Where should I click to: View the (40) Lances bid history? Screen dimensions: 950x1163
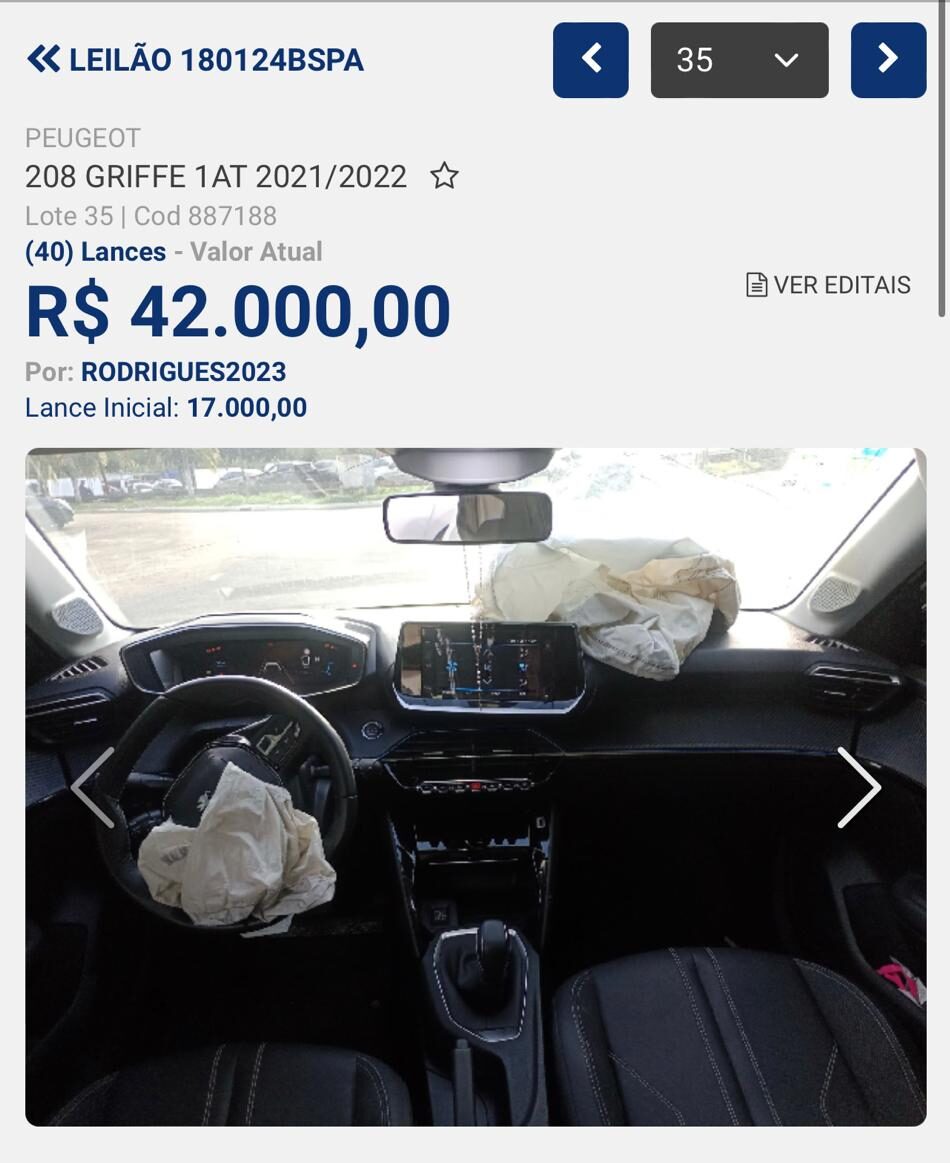96,252
